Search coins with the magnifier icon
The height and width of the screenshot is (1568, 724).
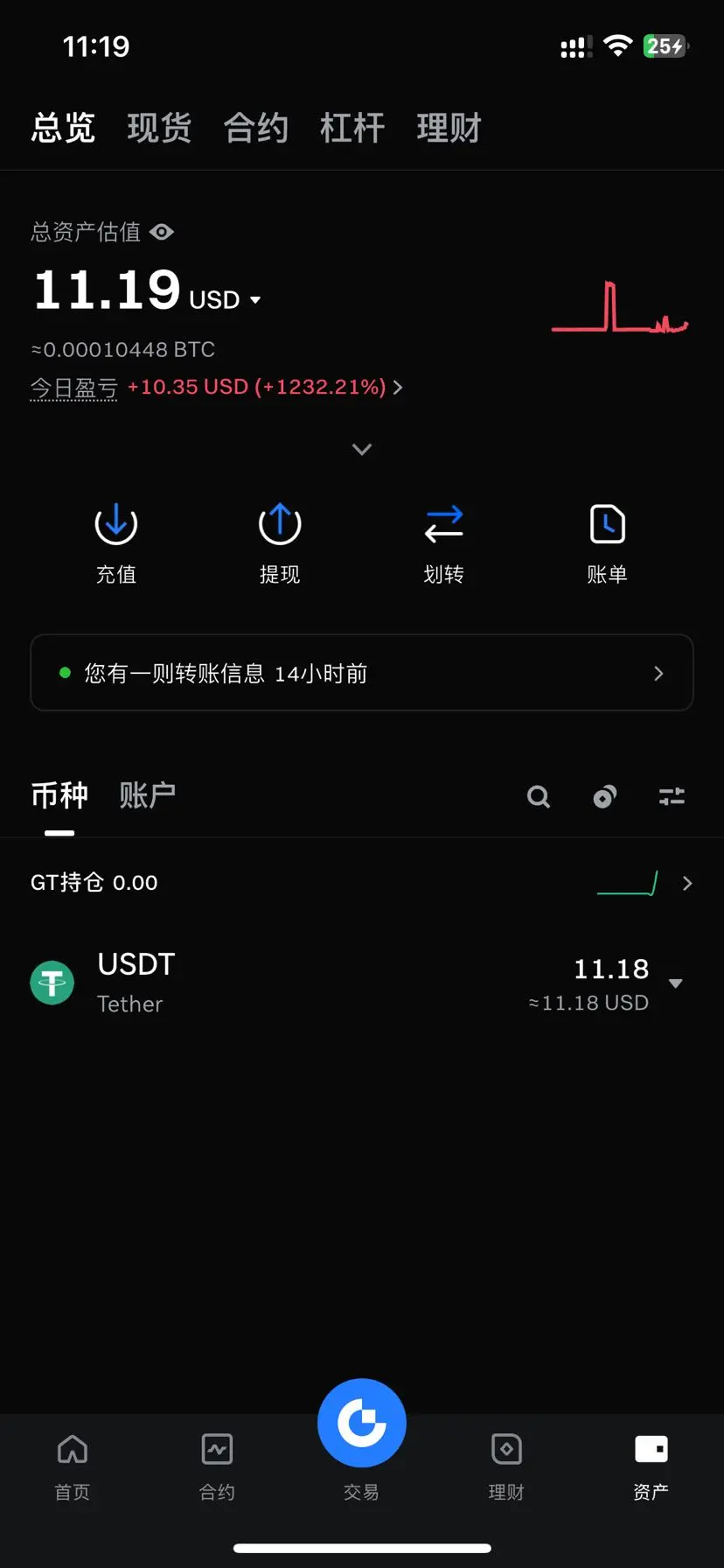539,796
